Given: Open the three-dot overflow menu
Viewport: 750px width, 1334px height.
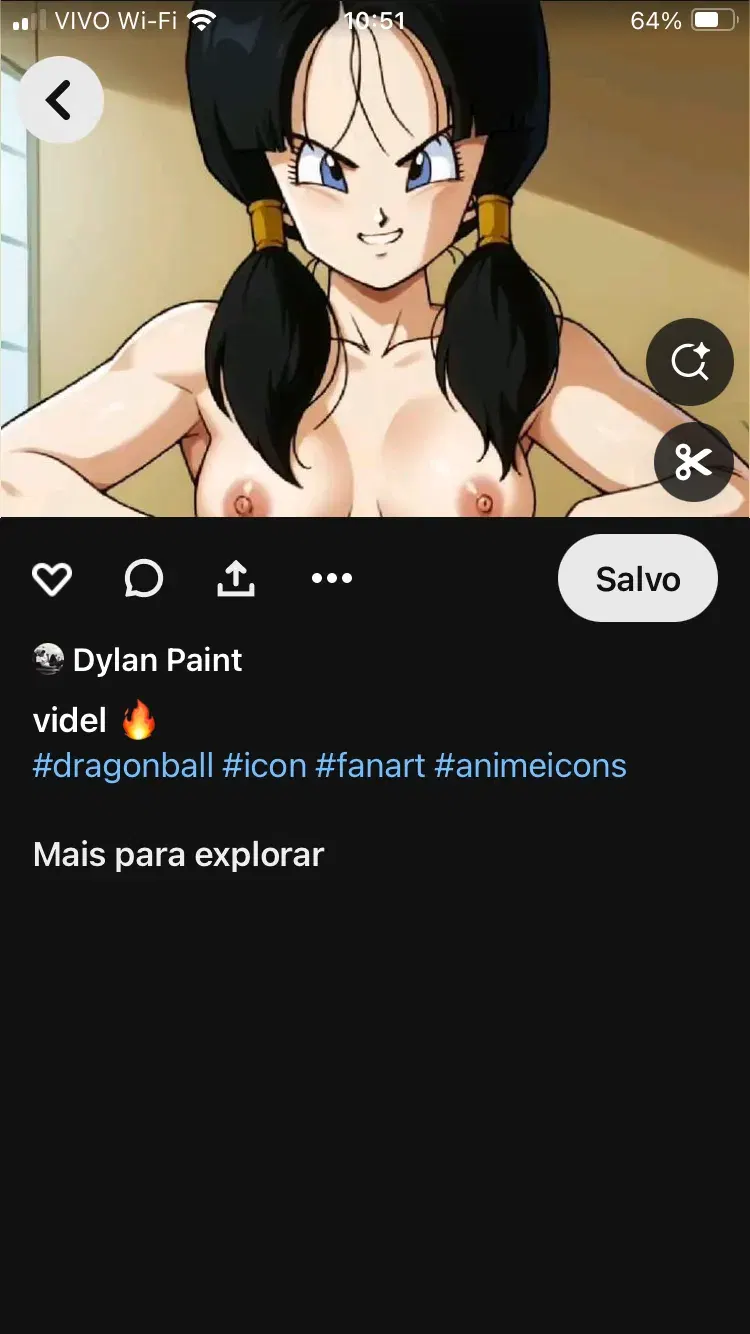Looking at the screenshot, I should coord(331,578).
